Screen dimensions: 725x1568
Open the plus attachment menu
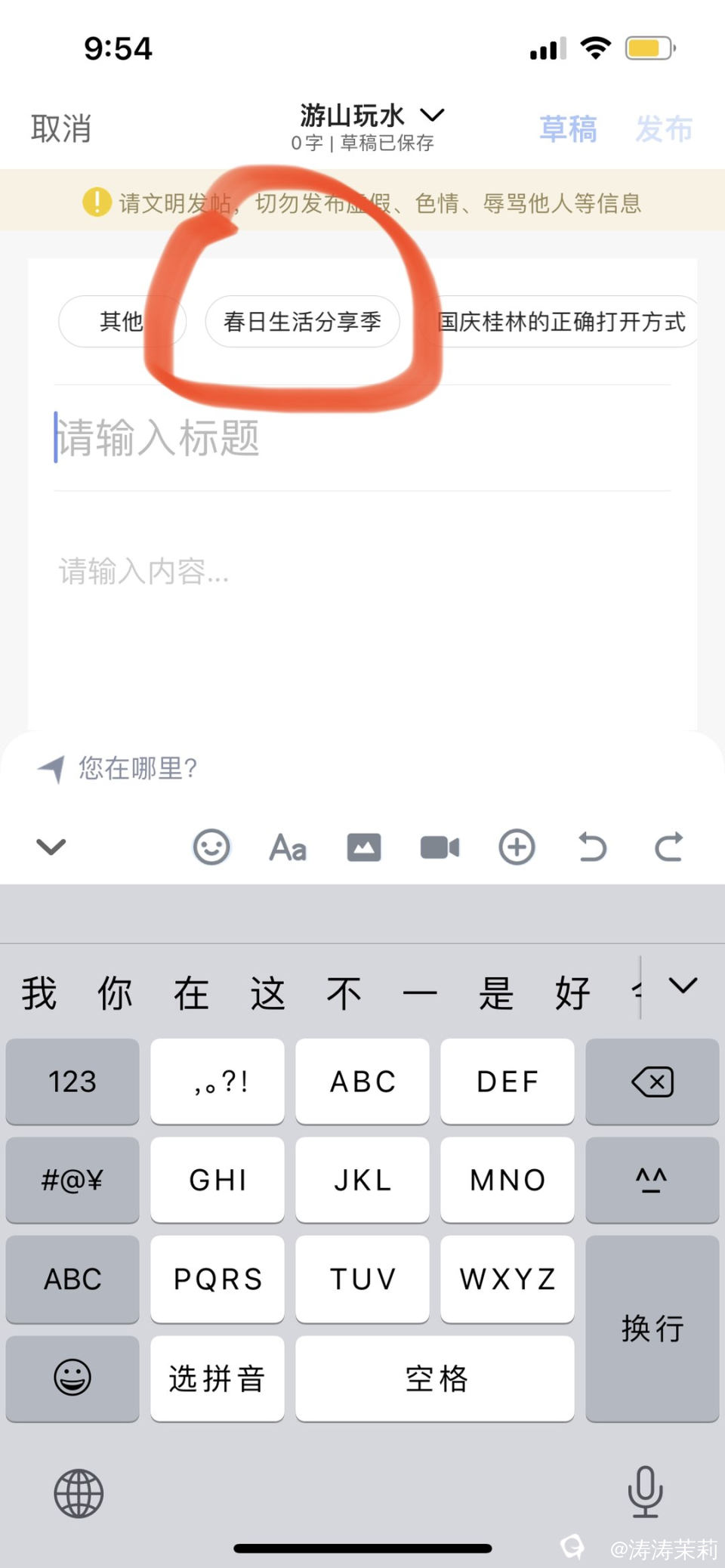[517, 847]
